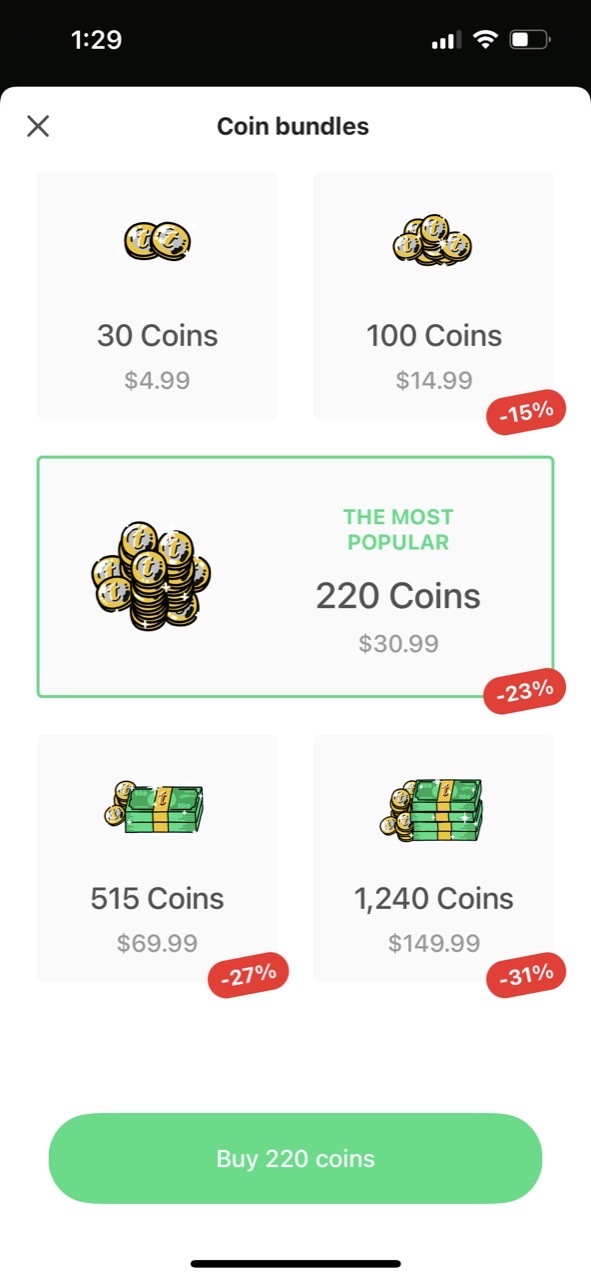Choose the 1,240 Coins bundle
The width and height of the screenshot is (591, 1280).
(x=434, y=859)
